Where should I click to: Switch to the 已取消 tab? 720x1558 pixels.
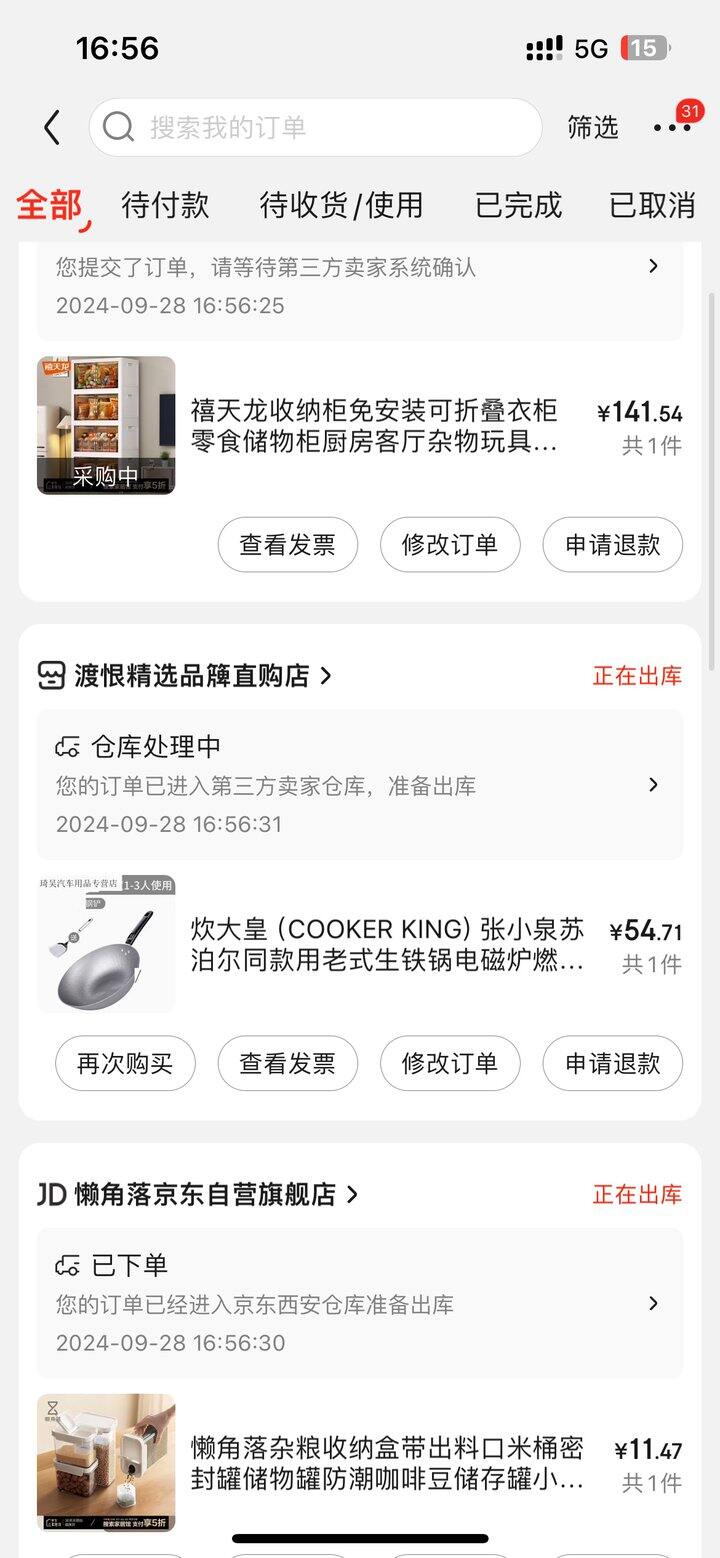click(x=652, y=205)
